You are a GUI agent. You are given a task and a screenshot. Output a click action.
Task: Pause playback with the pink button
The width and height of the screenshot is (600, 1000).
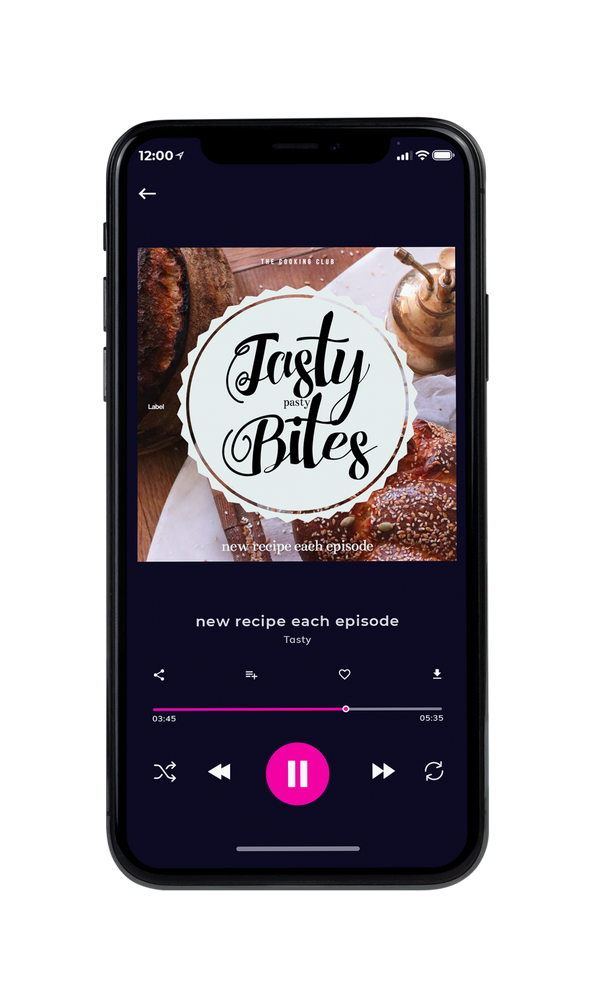pyautogui.click(x=297, y=774)
